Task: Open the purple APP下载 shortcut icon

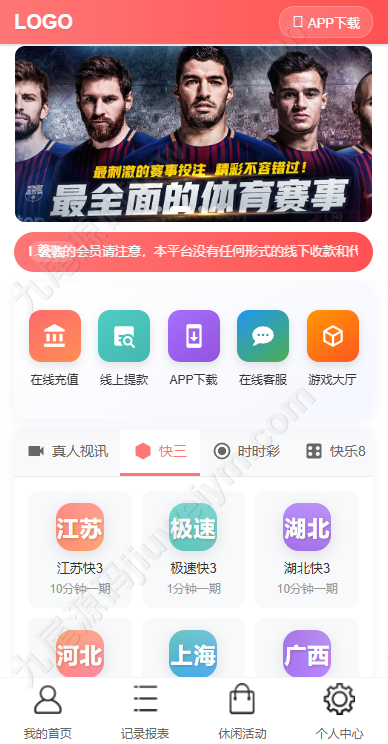Action: point(194,336)
